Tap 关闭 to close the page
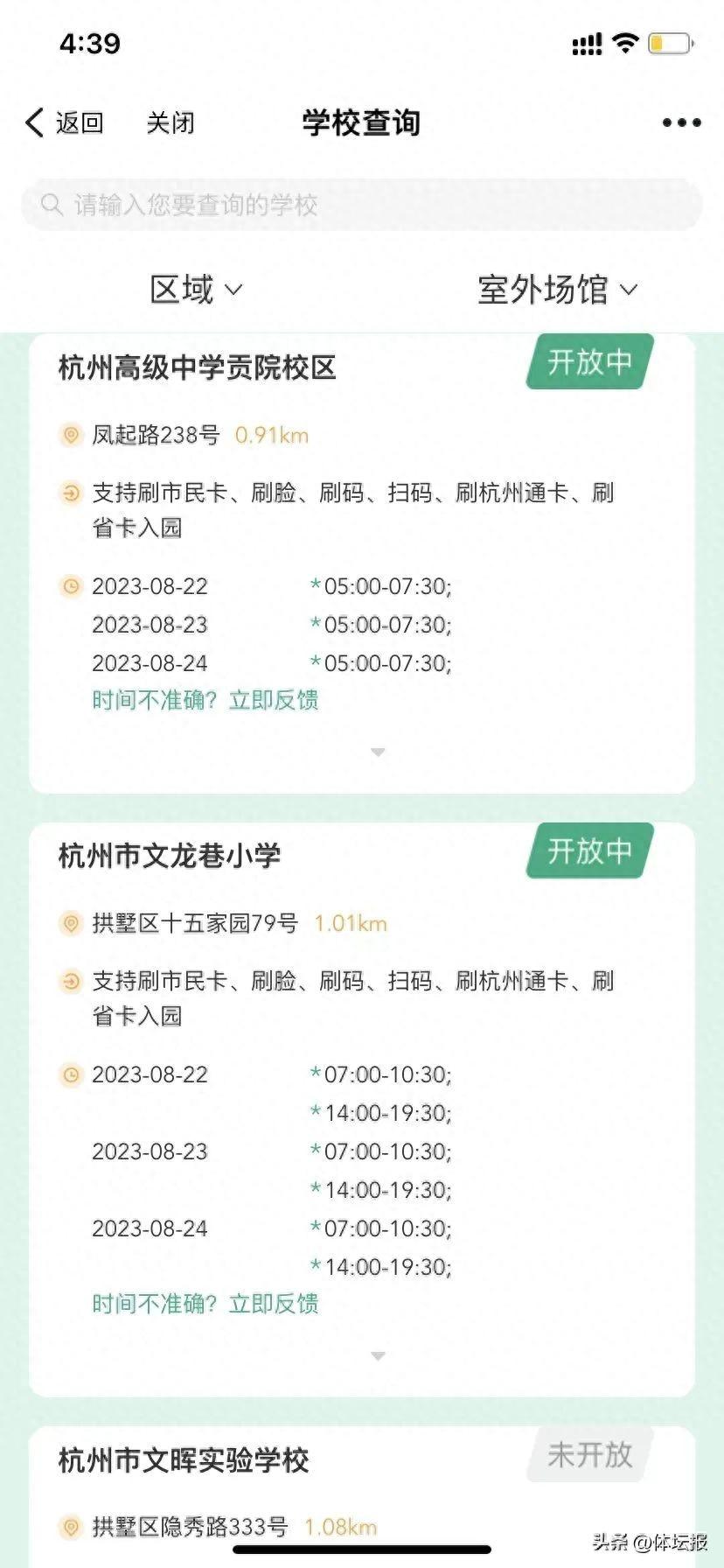724x1568 pixels. pyautogui.click(x=171, y=123)
